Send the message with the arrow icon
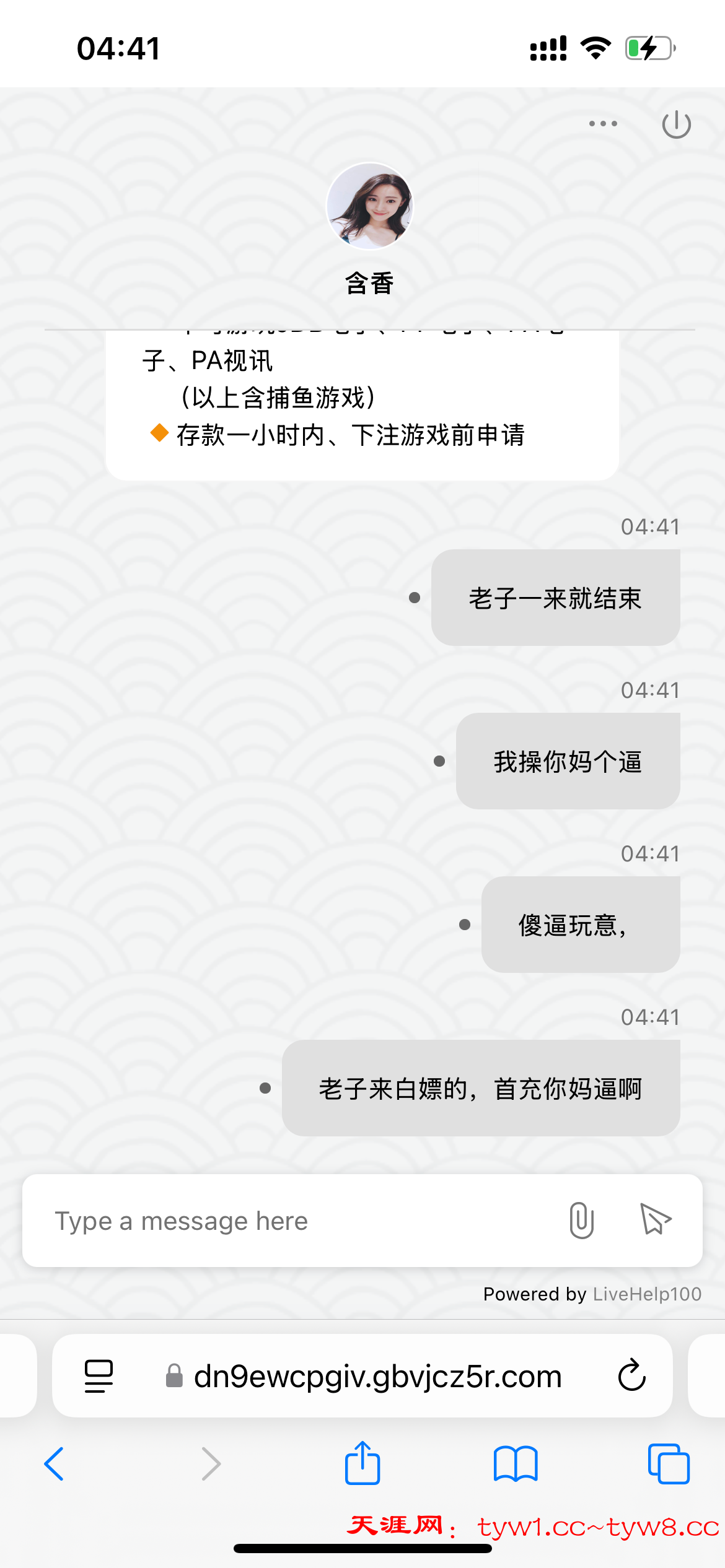 655,1220
